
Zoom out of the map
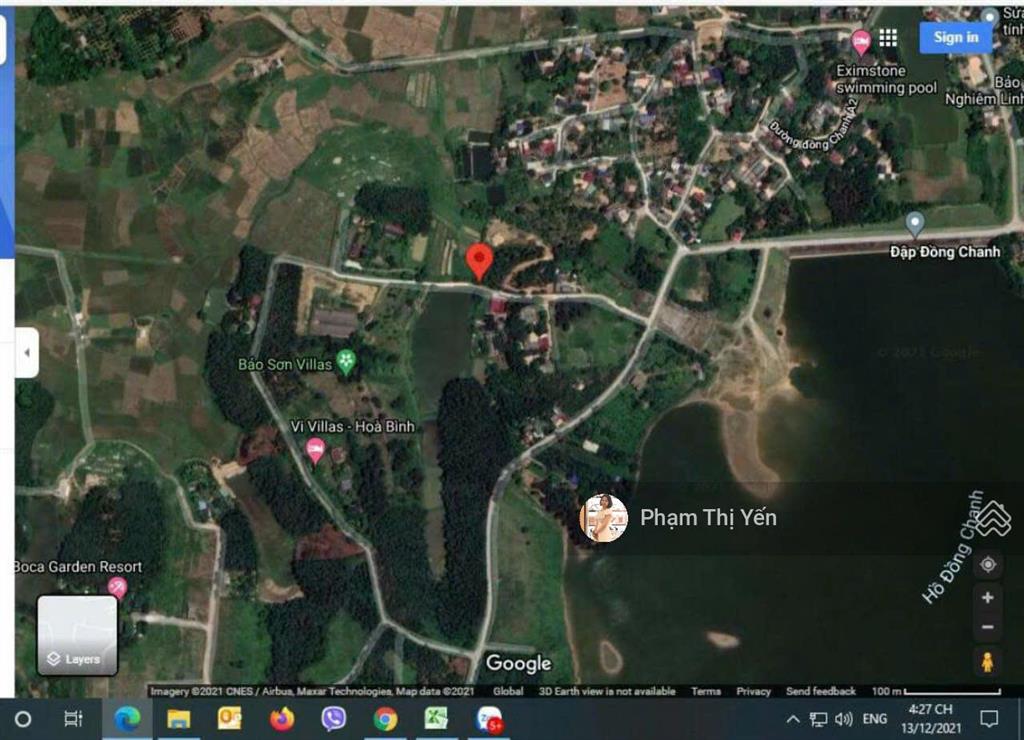(988, 627)
